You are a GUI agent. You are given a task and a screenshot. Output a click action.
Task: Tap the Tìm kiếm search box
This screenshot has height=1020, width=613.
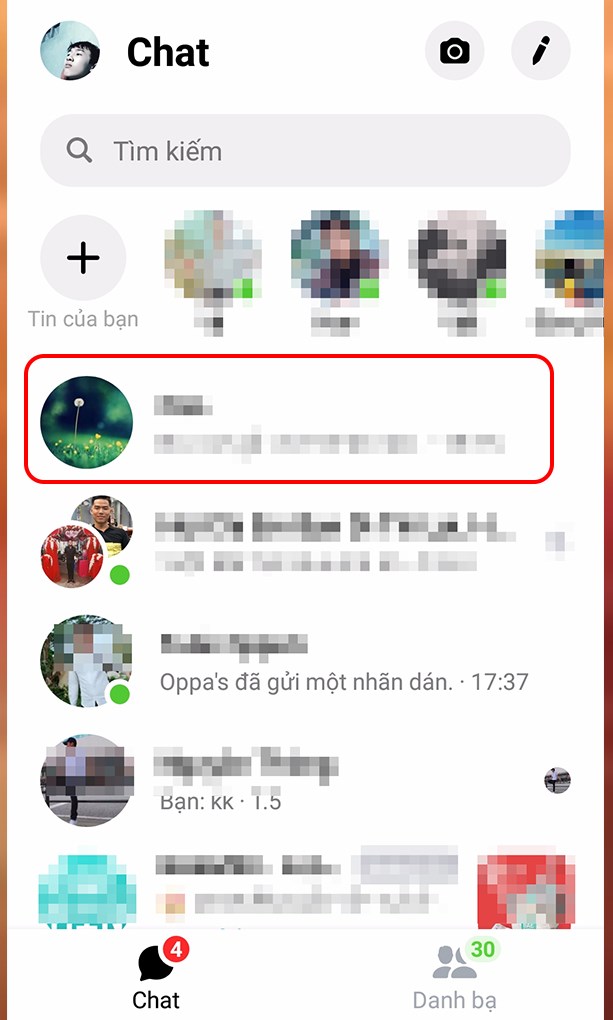coord(305,151)
